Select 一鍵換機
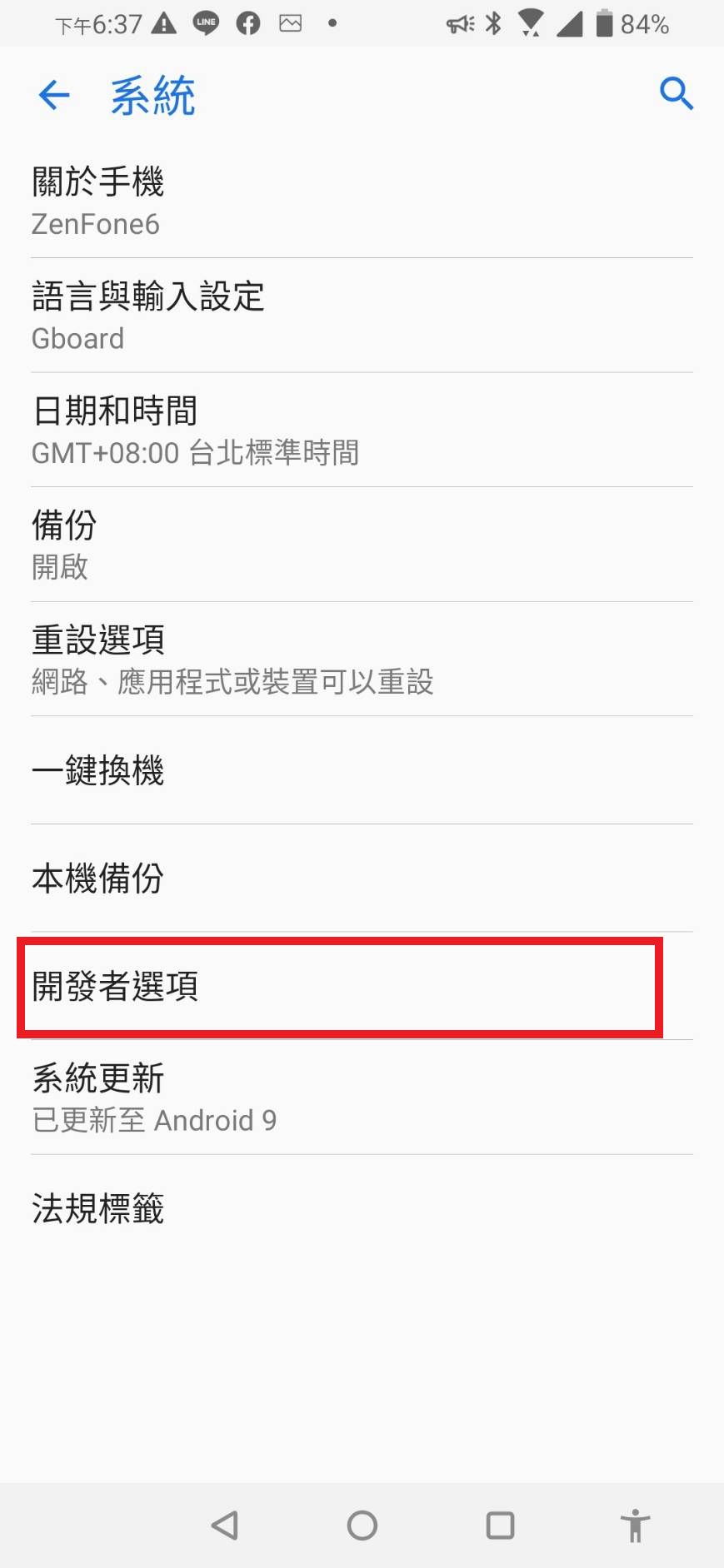 click(x=362, y=770)
